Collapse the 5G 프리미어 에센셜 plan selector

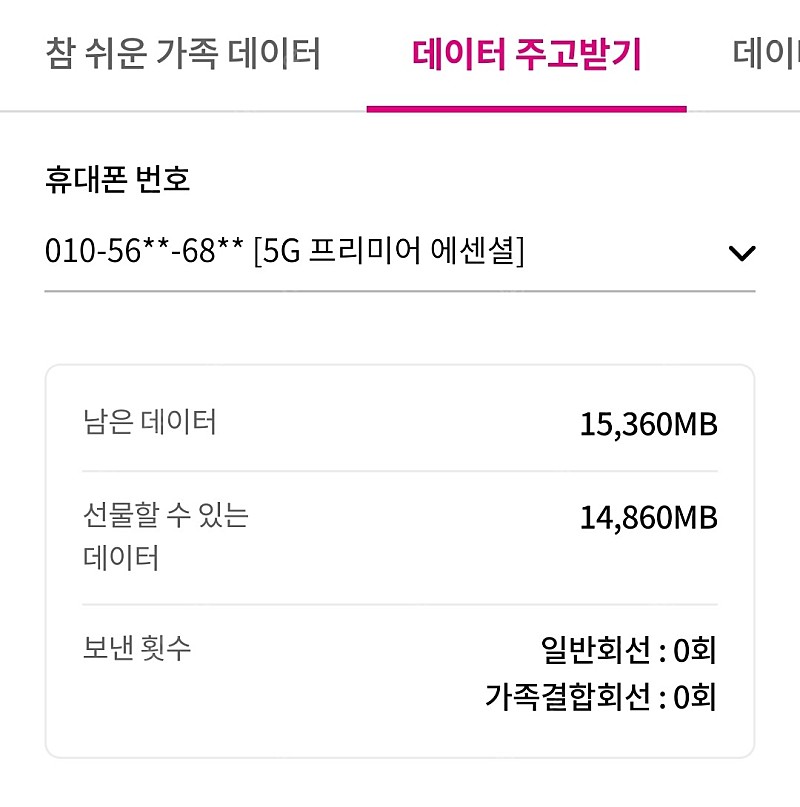[x=741, y=254]
